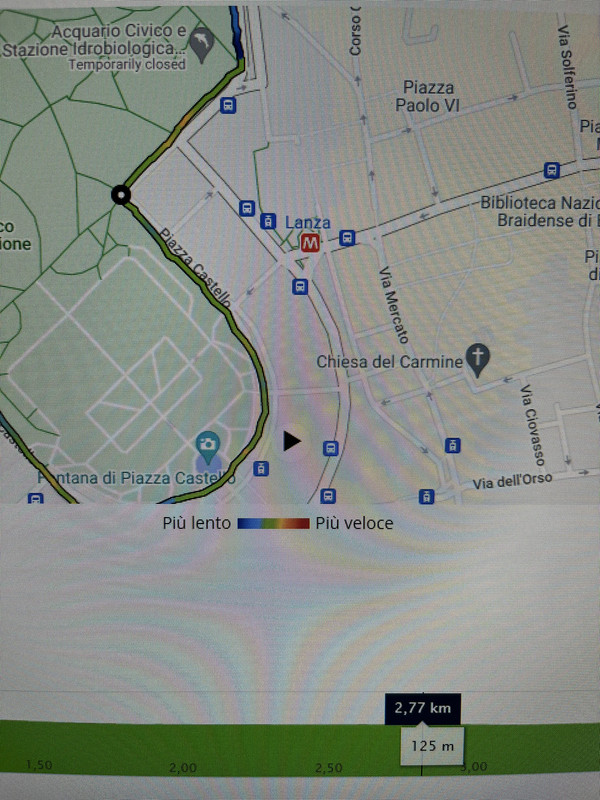The width and height of the screenshot is (600, 800).
Task: Select the route position circle marker
Action: tap(121, 195)
